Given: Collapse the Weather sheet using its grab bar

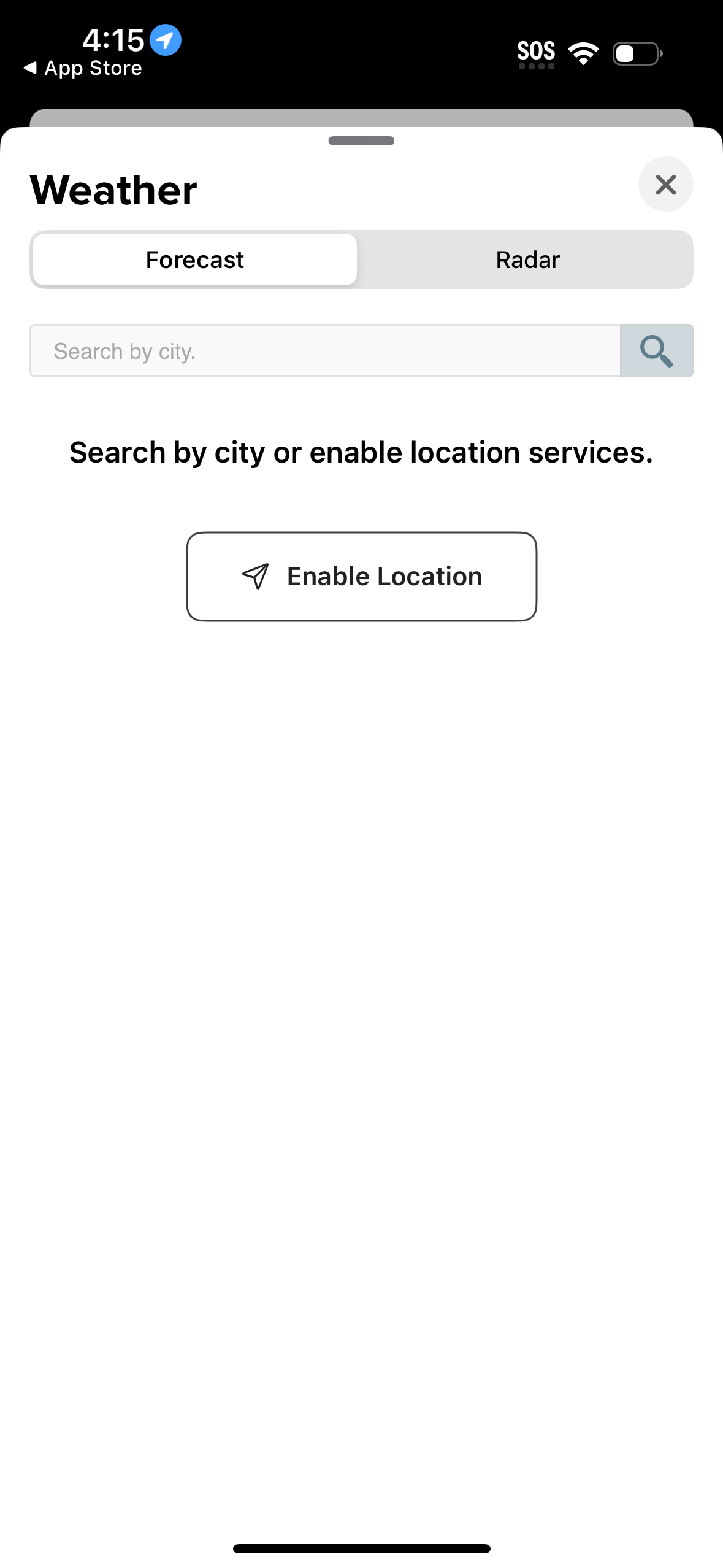Looking at the screenshot, I should (x=361, y=140).
